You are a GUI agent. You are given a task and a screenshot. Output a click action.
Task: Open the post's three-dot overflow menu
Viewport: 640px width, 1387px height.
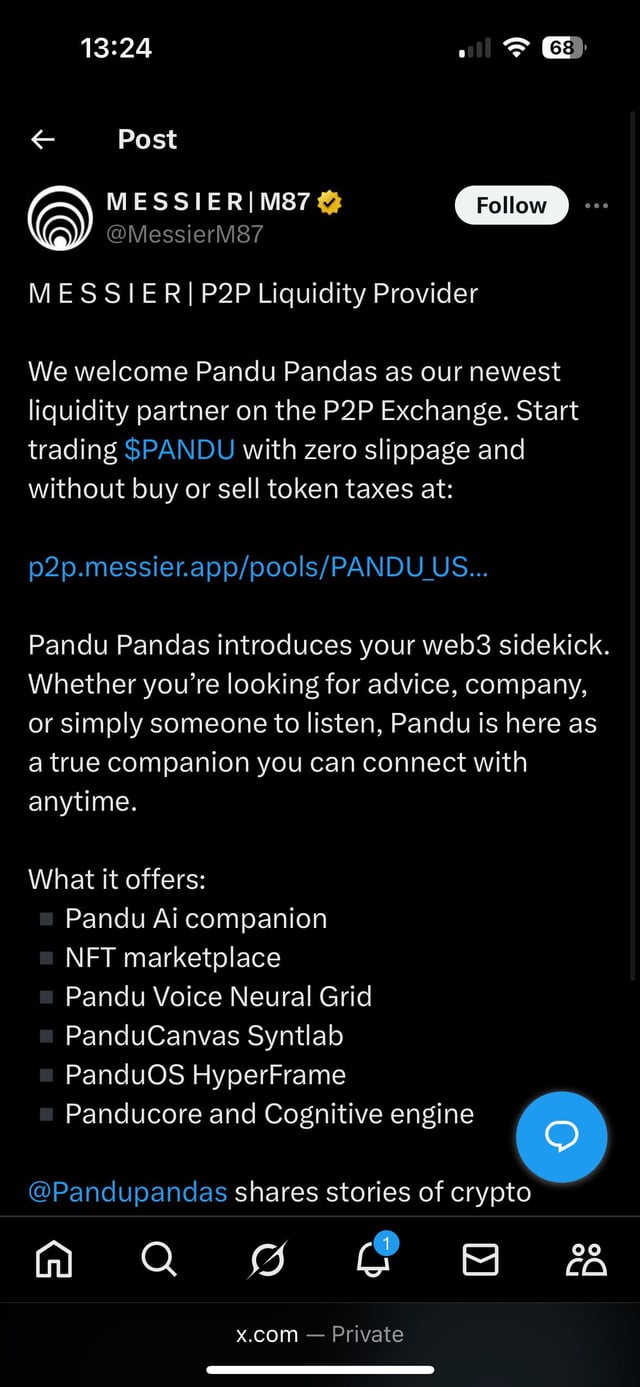tap(596, 206)
